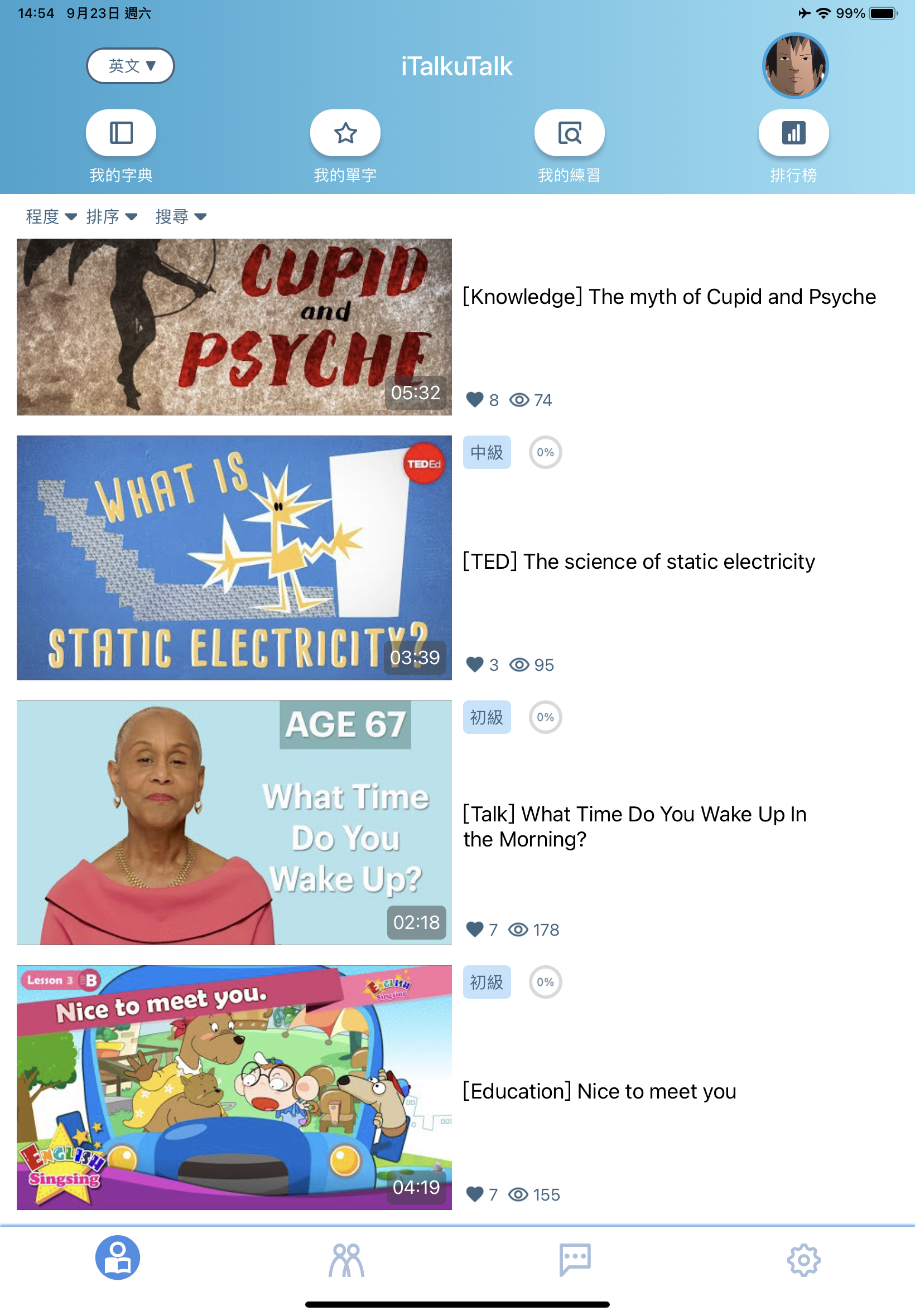The height and width of the screenshot is (1316, 915).
Task: Open the What Time Do You Wake Up video
Action: [x=234, y=822]
